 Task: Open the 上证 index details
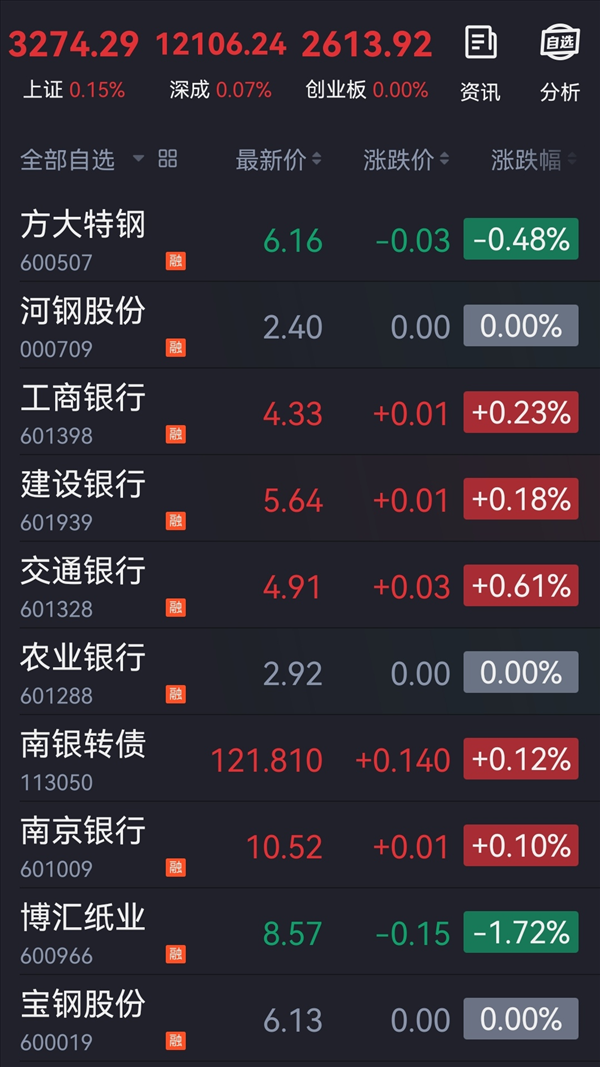[73, 63]
